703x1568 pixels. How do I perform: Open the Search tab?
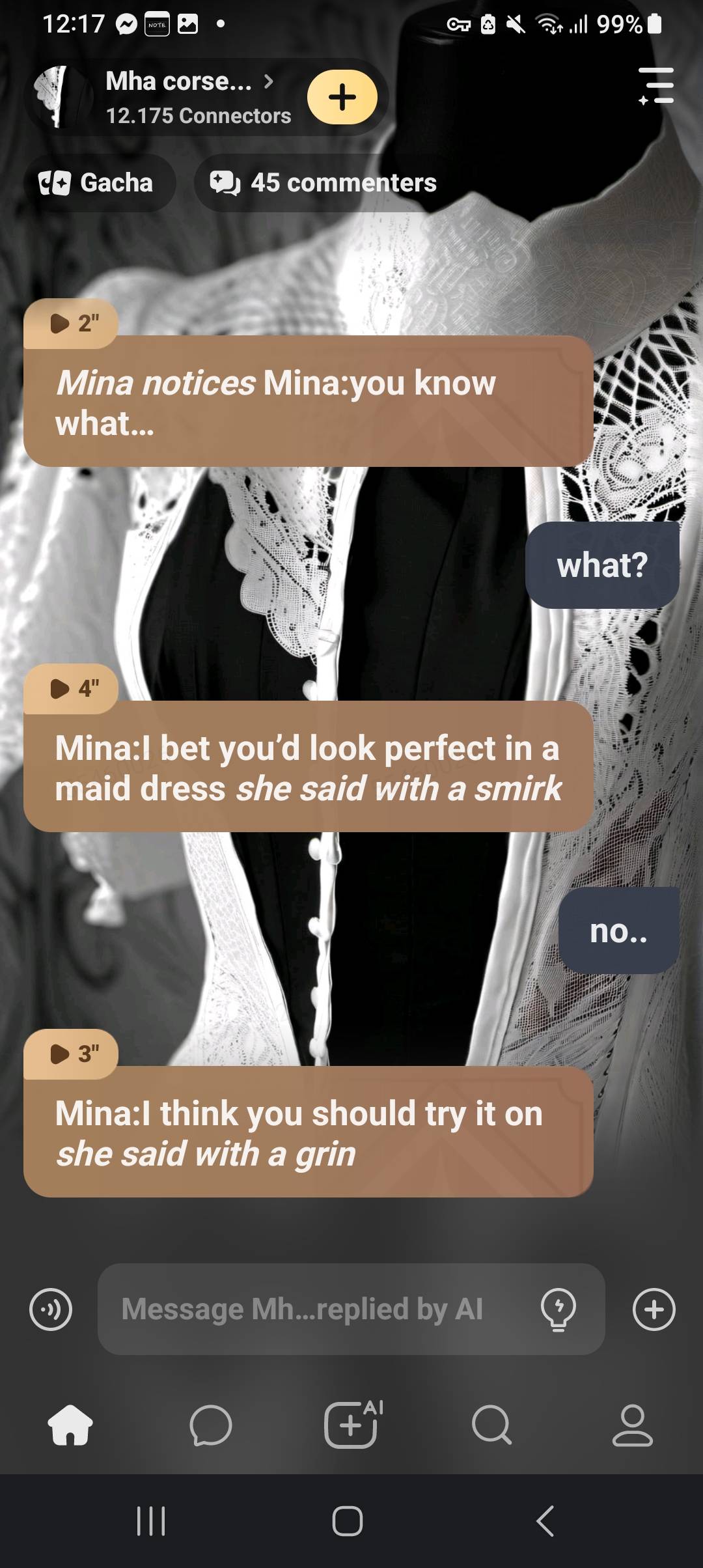click(491, 1425)
